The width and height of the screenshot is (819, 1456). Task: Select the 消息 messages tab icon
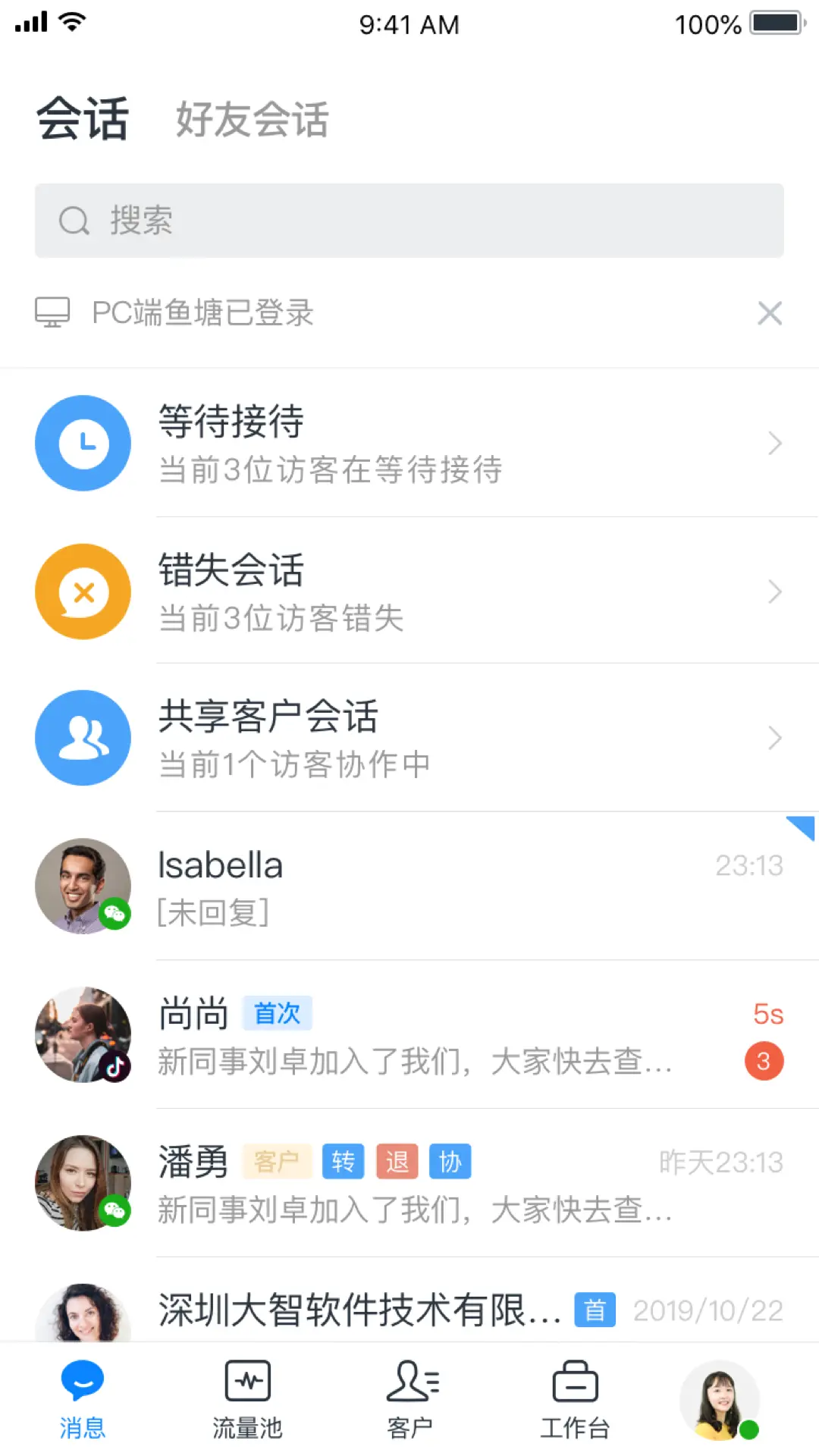(82, 1382)
